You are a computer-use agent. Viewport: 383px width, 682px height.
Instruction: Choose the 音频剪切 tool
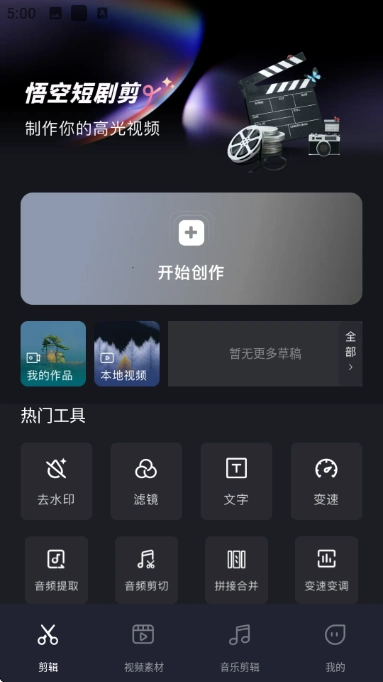(147, 570)
